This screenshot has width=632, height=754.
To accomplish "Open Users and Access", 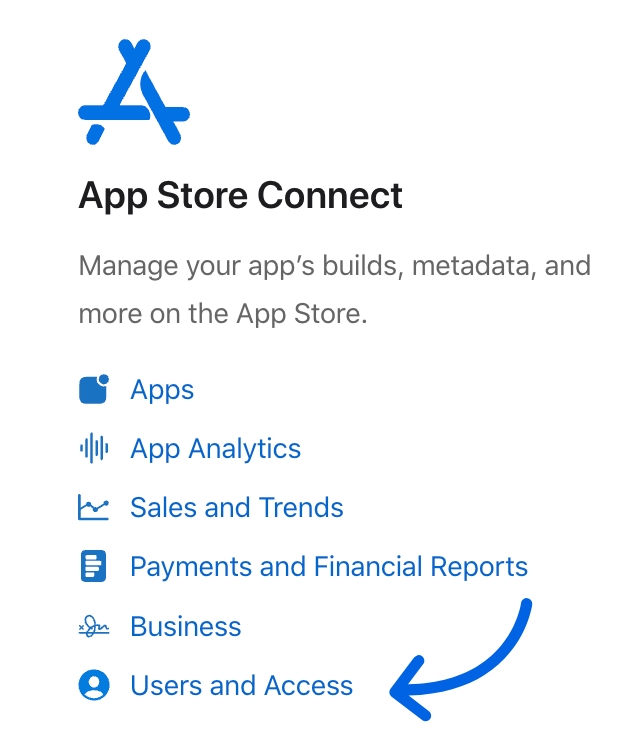I will pyautogui.click(x=241, y=686).
